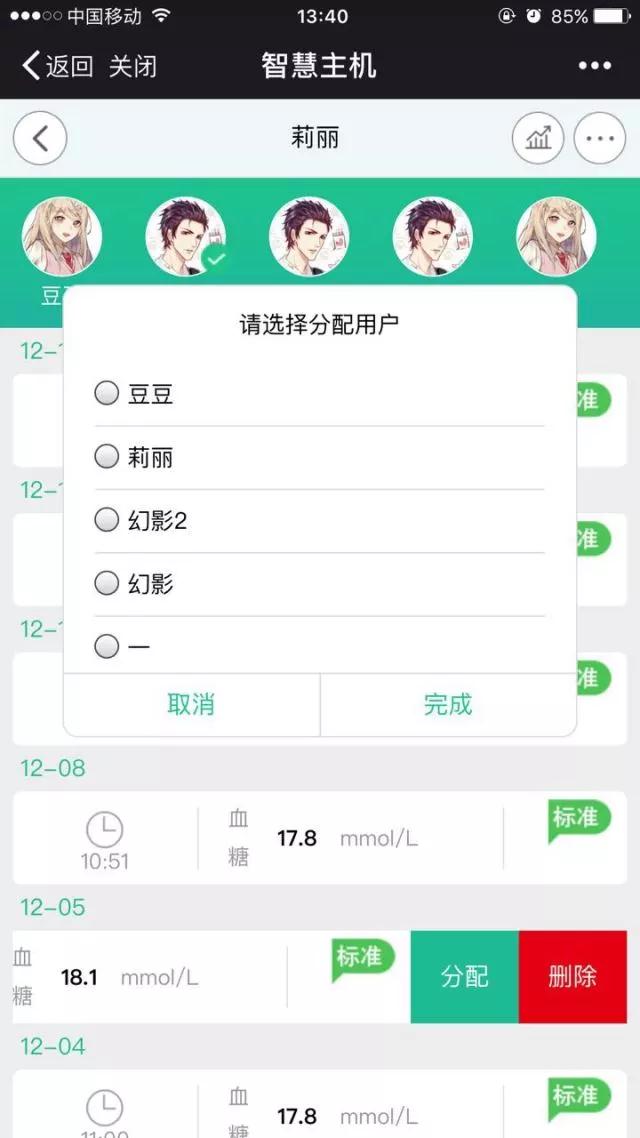Screen dimensions: 640x1138
Task: Select the checked male avatar
Action: point(185,237)
